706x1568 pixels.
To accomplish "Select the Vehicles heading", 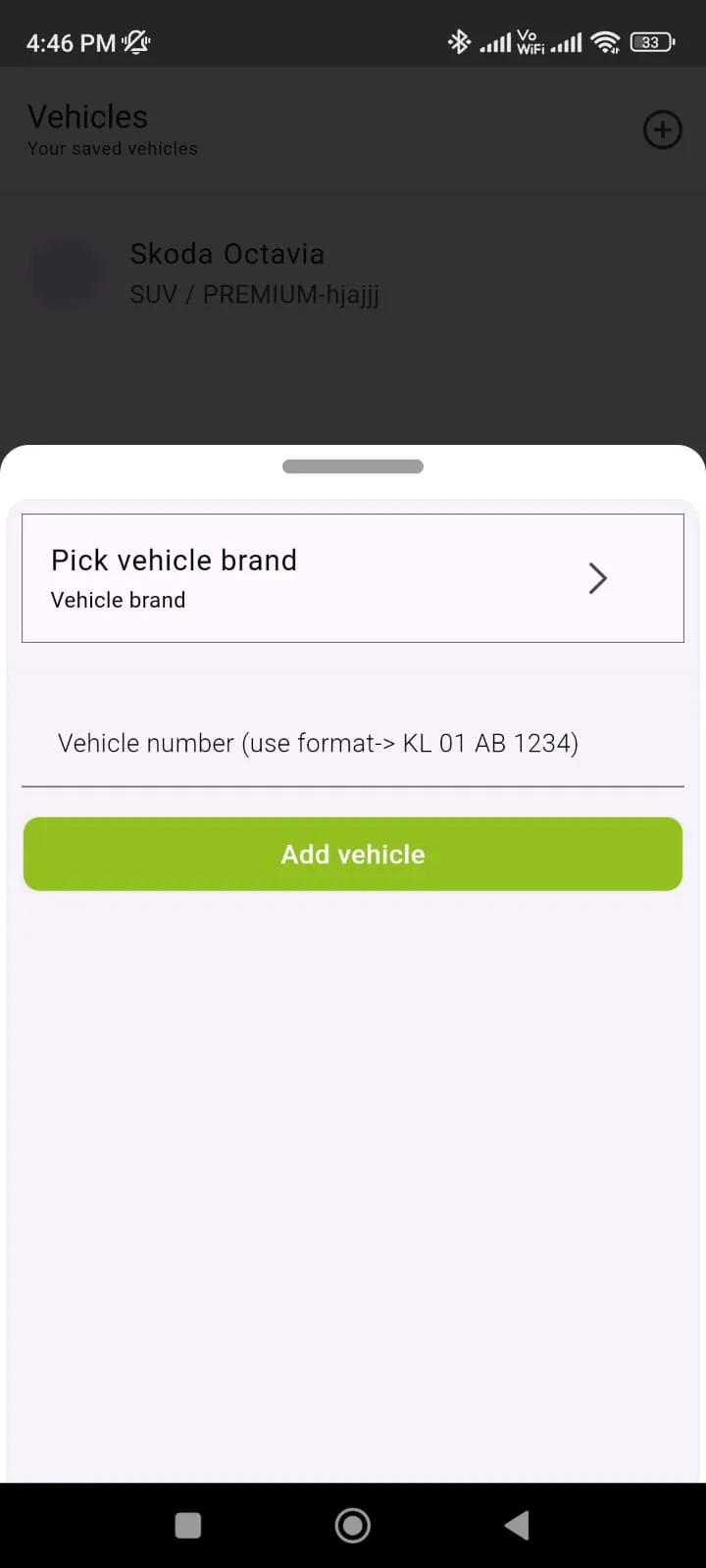I will pos(87,116).
